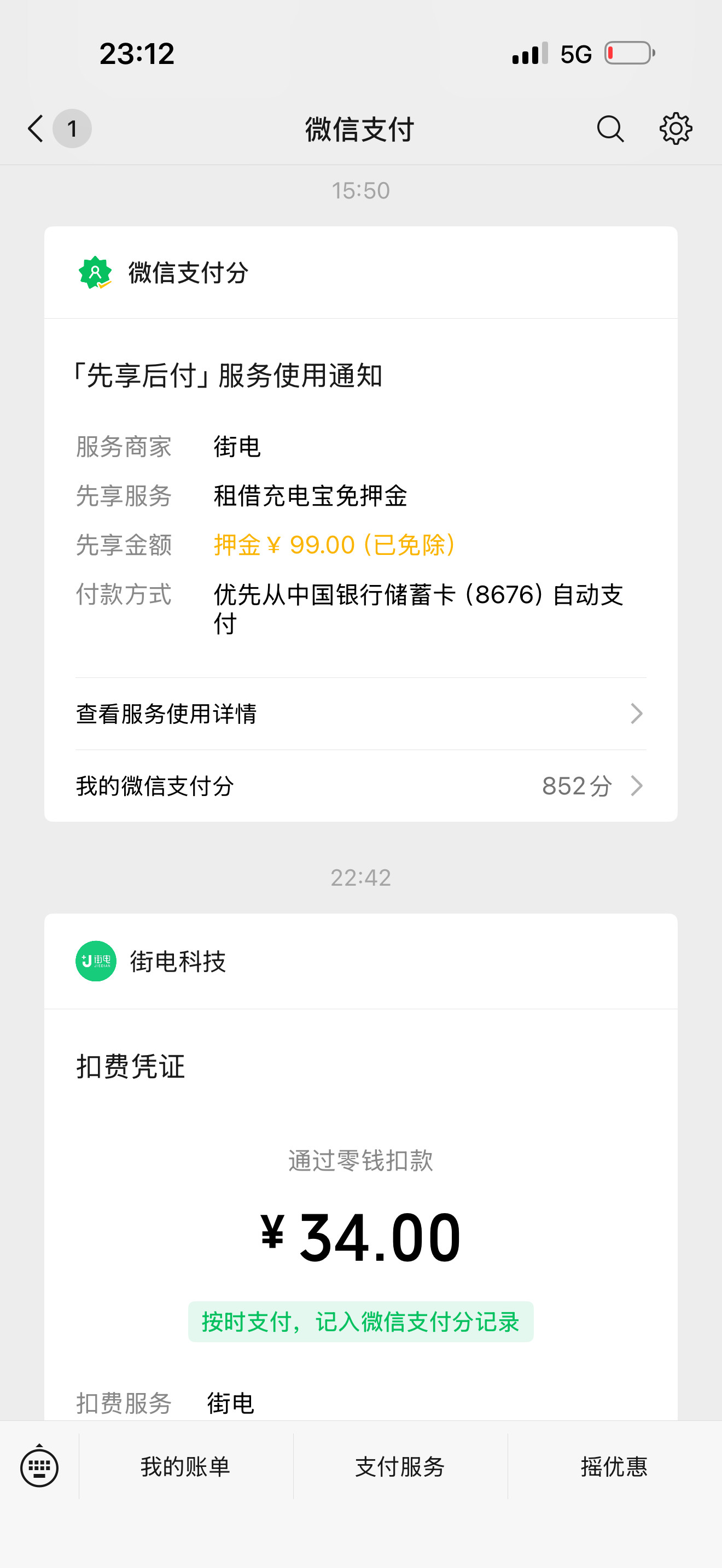Open the keyboard icon in bottom bar

coord(39,1467)
